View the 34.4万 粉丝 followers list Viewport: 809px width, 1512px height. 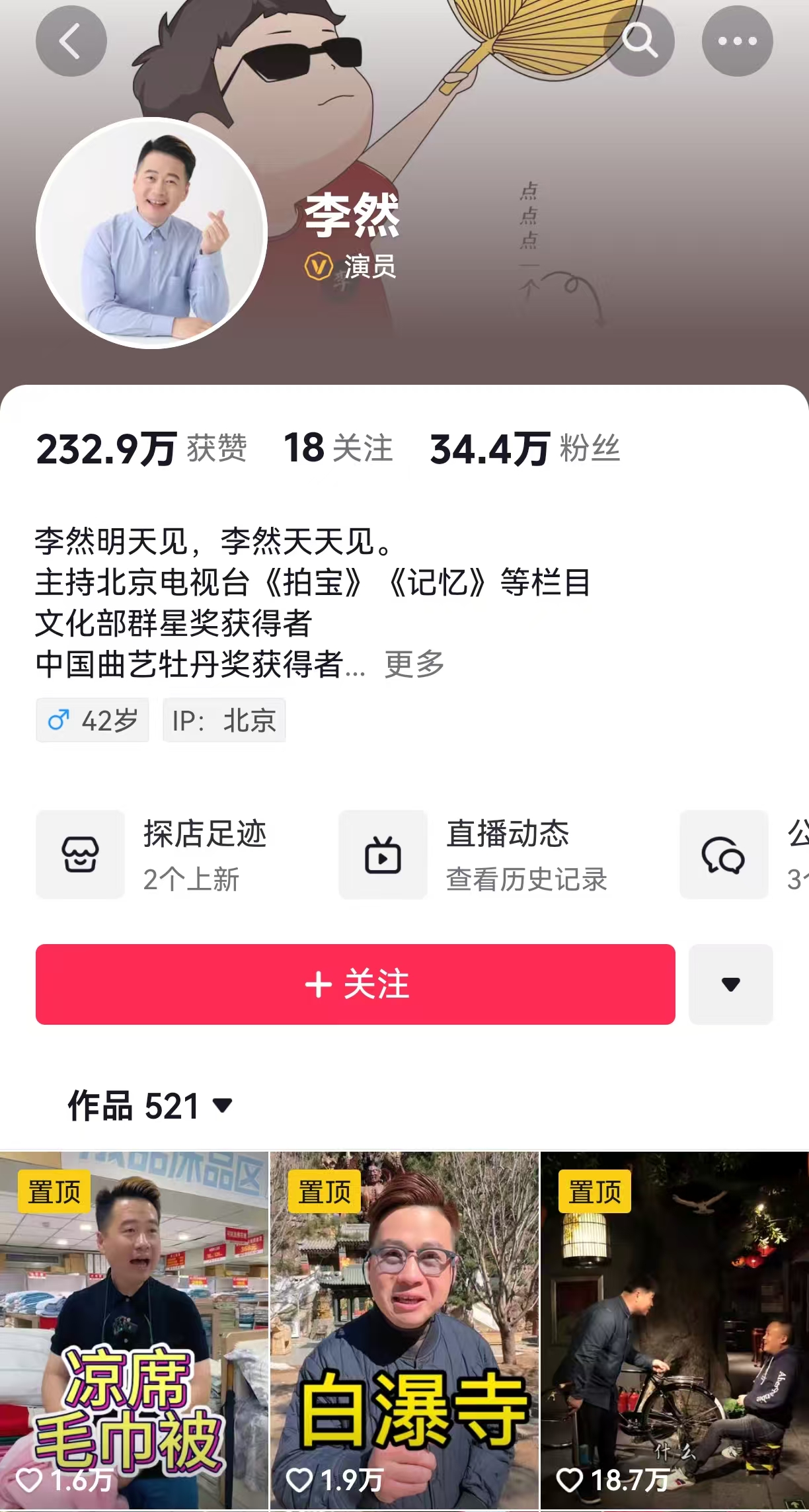[525, 448]
